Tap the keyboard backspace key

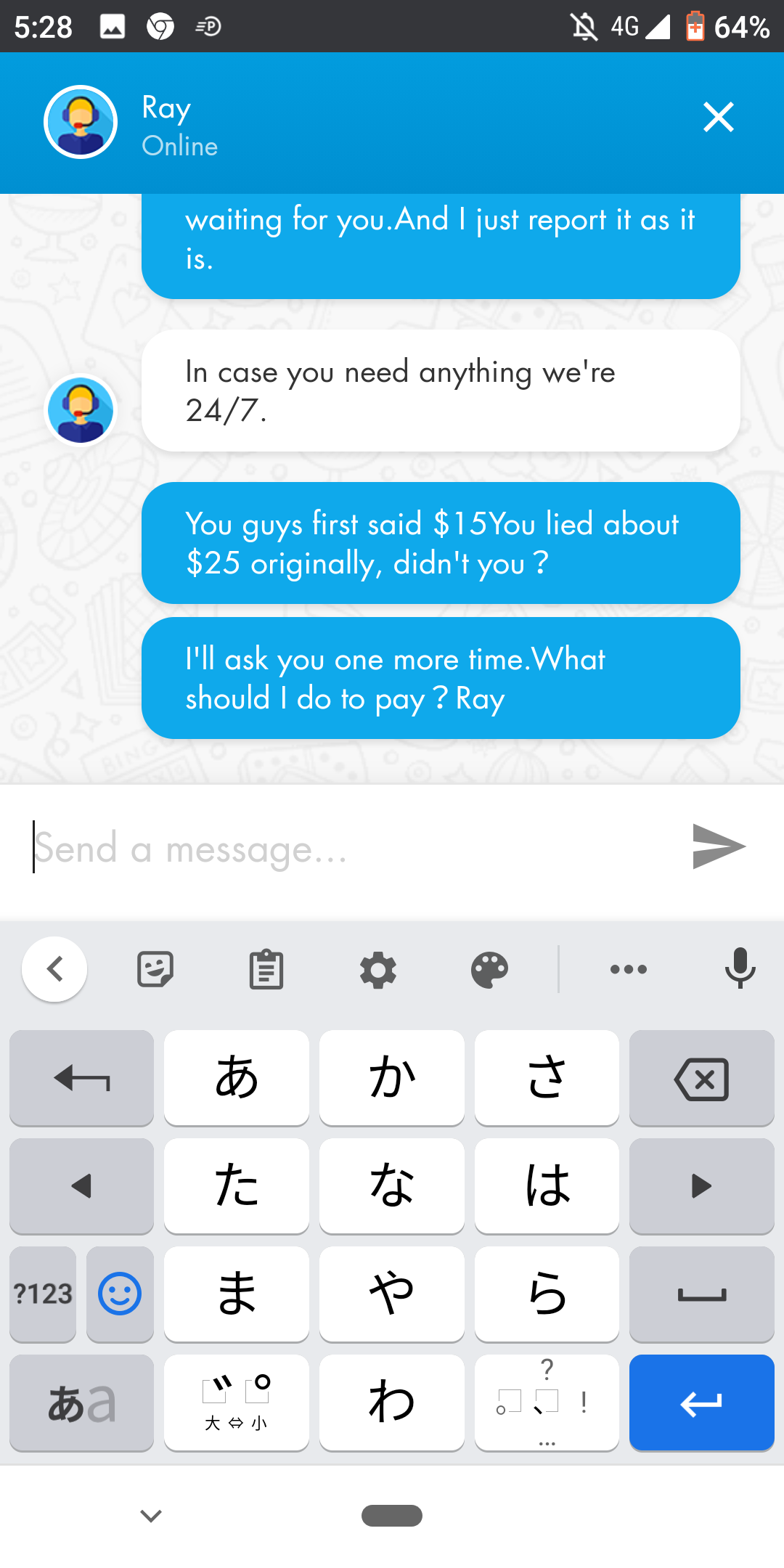coord(701,1079)
